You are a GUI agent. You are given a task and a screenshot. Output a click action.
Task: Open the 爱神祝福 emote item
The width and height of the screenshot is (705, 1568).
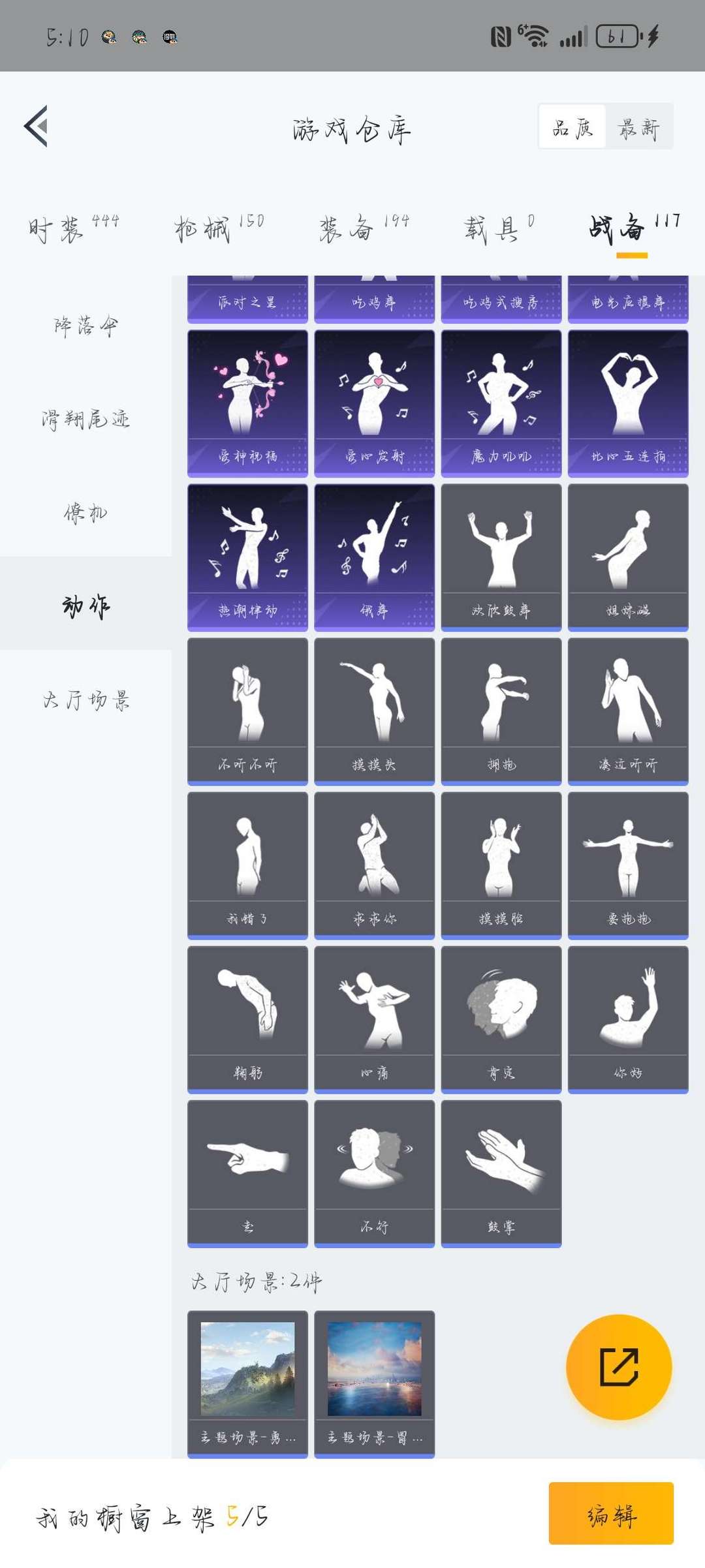247,403
